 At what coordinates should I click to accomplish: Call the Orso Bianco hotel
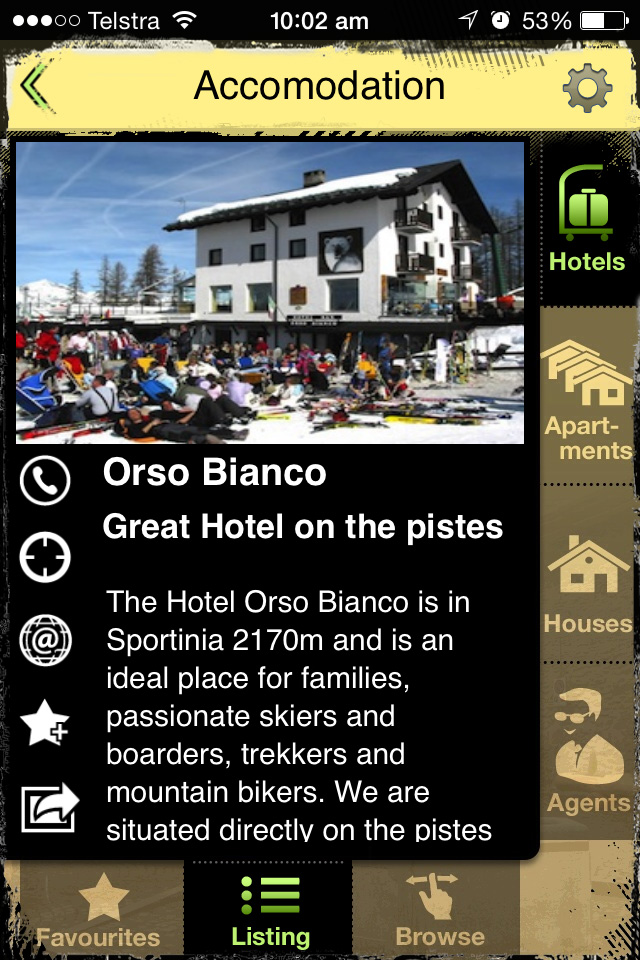click(46, 482)
